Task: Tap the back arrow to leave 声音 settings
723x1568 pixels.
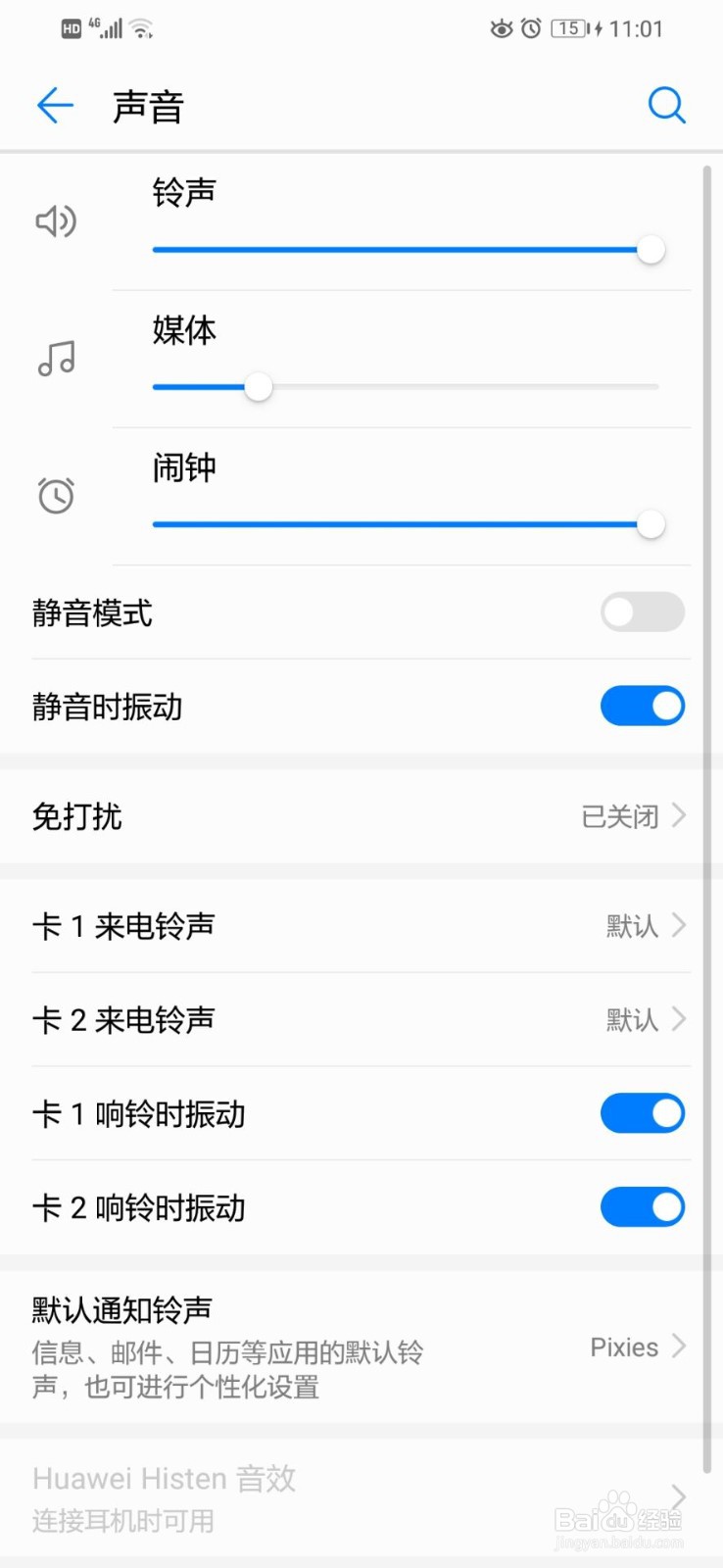Action: [x=54, y=105]
